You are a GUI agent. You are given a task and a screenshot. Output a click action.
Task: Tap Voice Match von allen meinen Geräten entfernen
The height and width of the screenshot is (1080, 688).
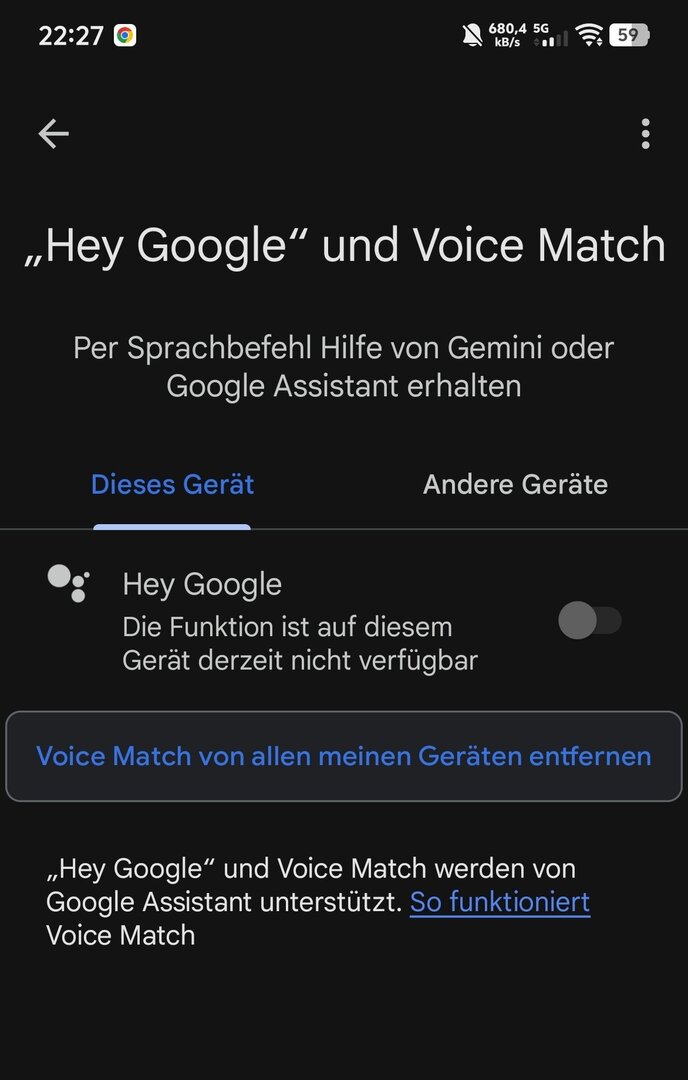pos(344,756)
